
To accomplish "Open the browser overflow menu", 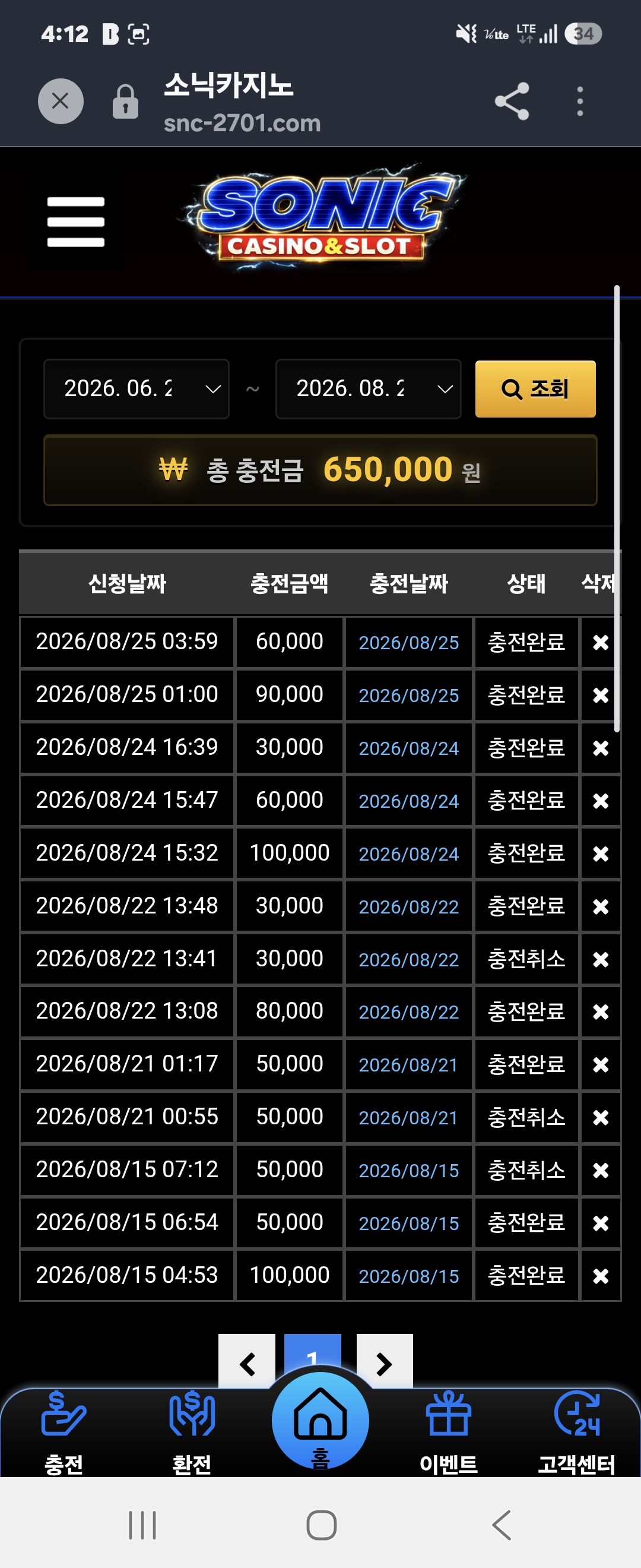I will point(580,101).
